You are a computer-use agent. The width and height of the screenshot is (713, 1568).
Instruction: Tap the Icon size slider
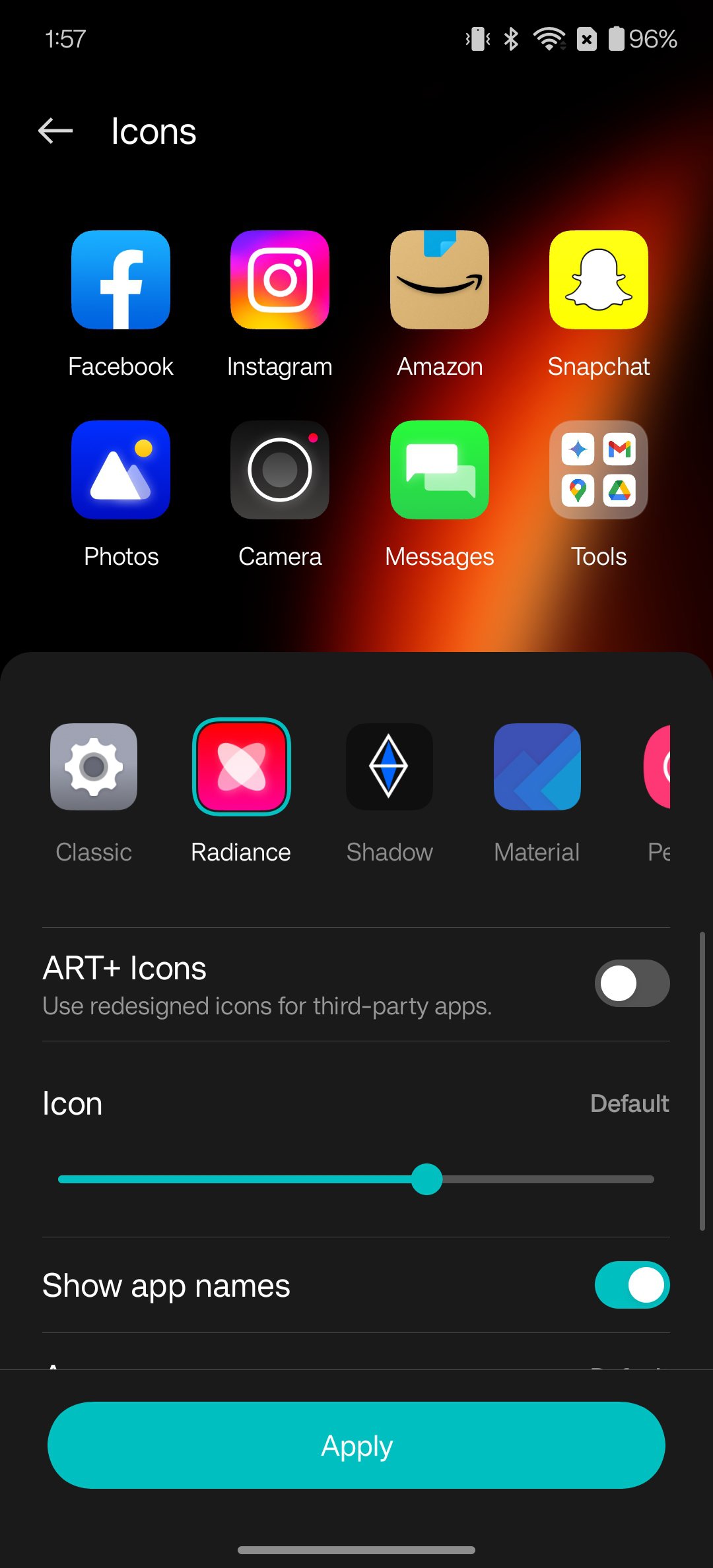pos(426,1179)
